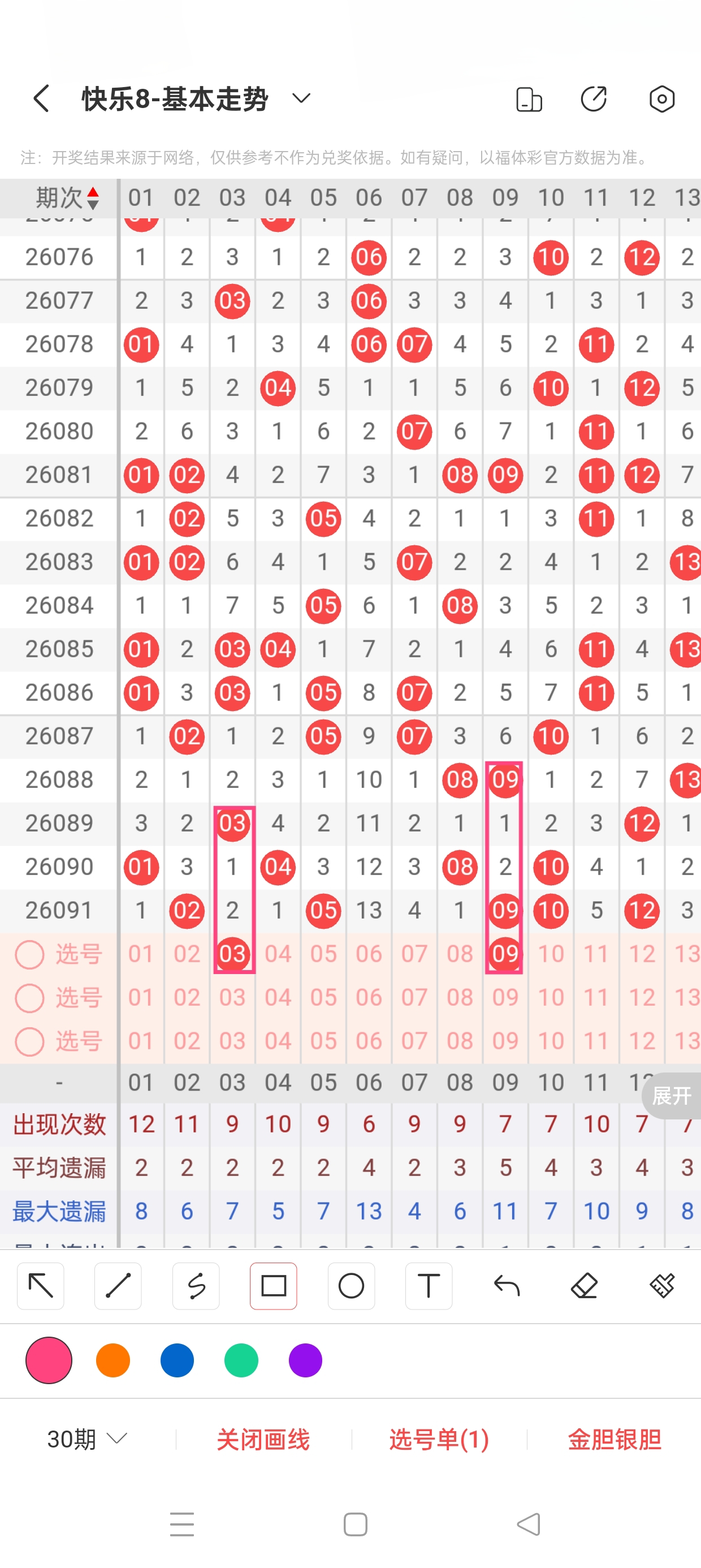The height and width of the screenshot is (1568, 701).
Task: Pick the orange drawing color
Action: [x=113, y=1360]
